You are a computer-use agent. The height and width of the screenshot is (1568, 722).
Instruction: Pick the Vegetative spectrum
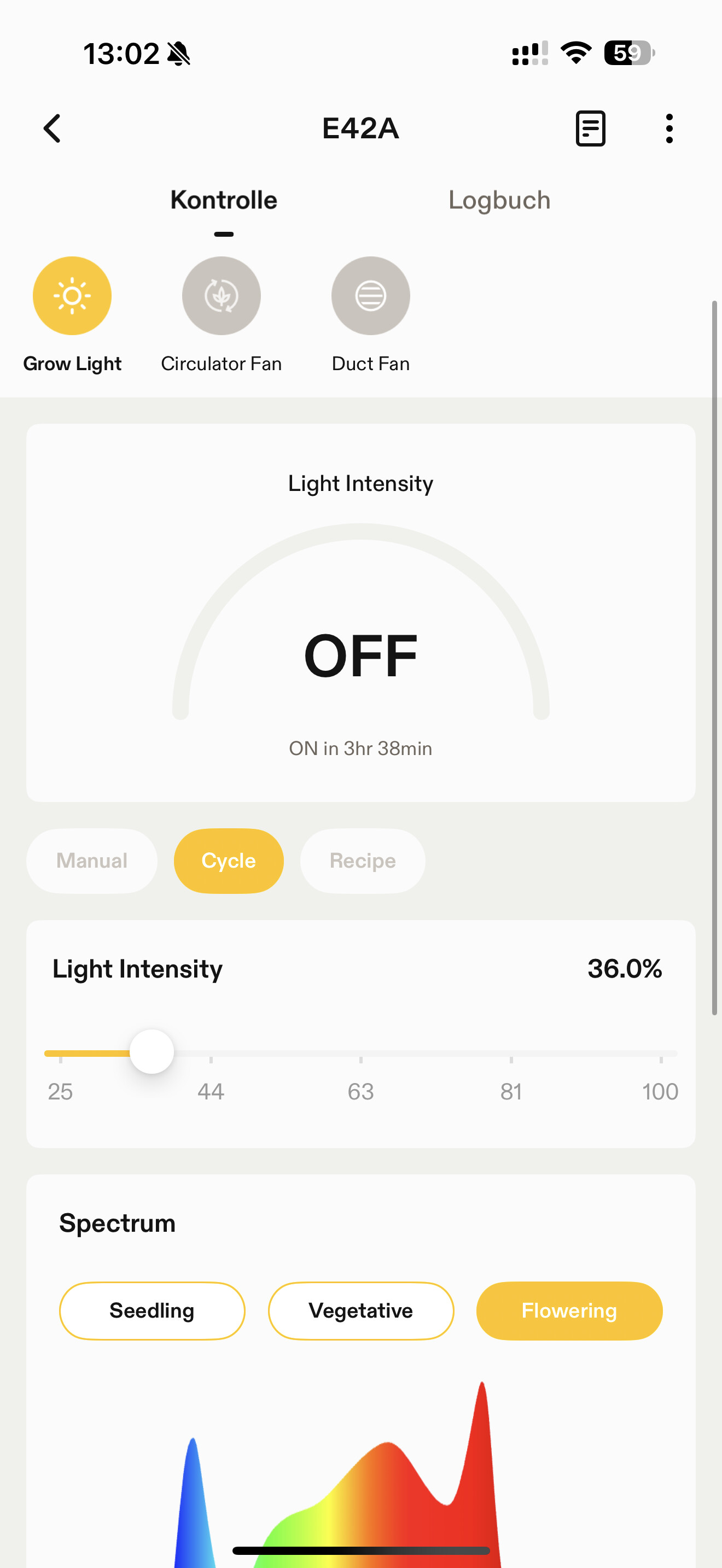coord(360,1310)
